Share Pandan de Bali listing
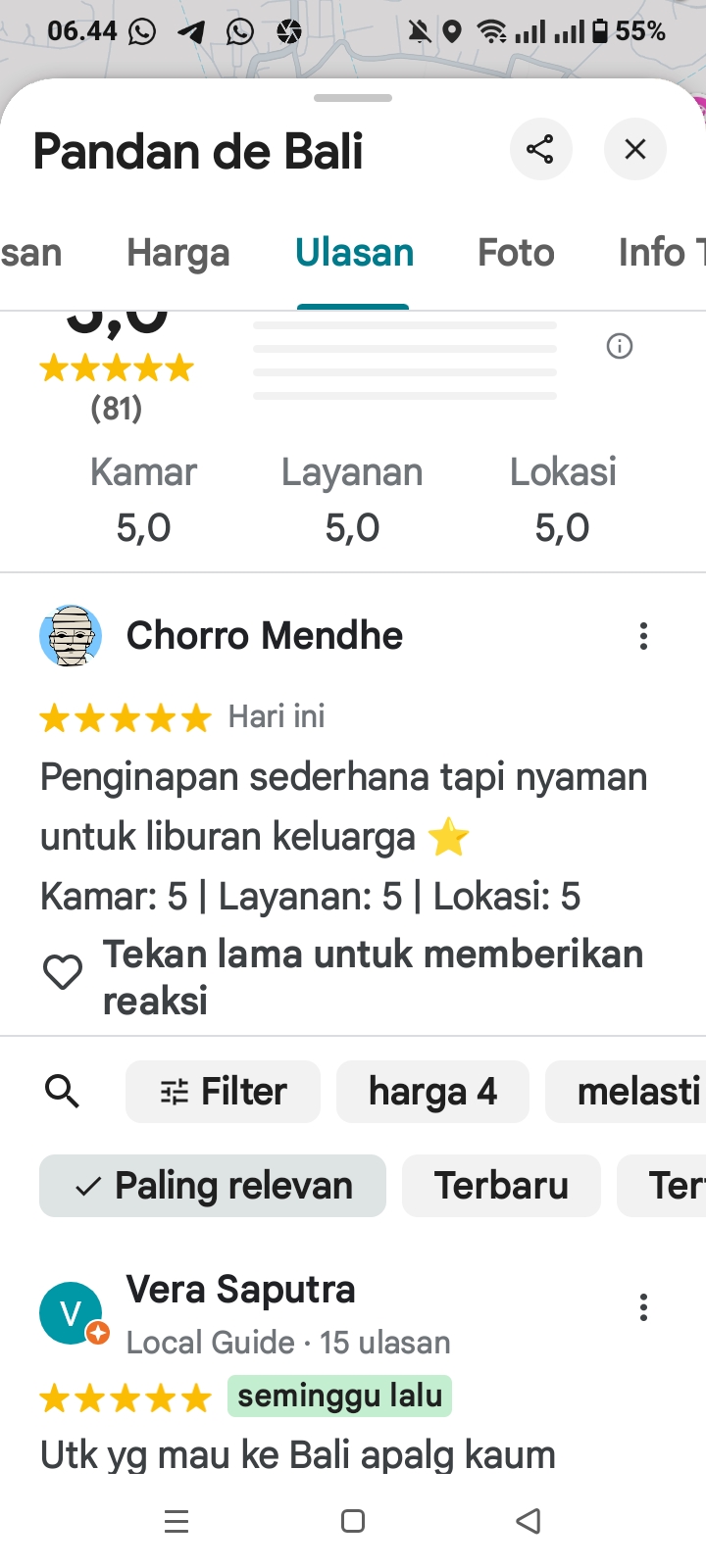Screen dimensions: 706x1568 tap(540, 150)
